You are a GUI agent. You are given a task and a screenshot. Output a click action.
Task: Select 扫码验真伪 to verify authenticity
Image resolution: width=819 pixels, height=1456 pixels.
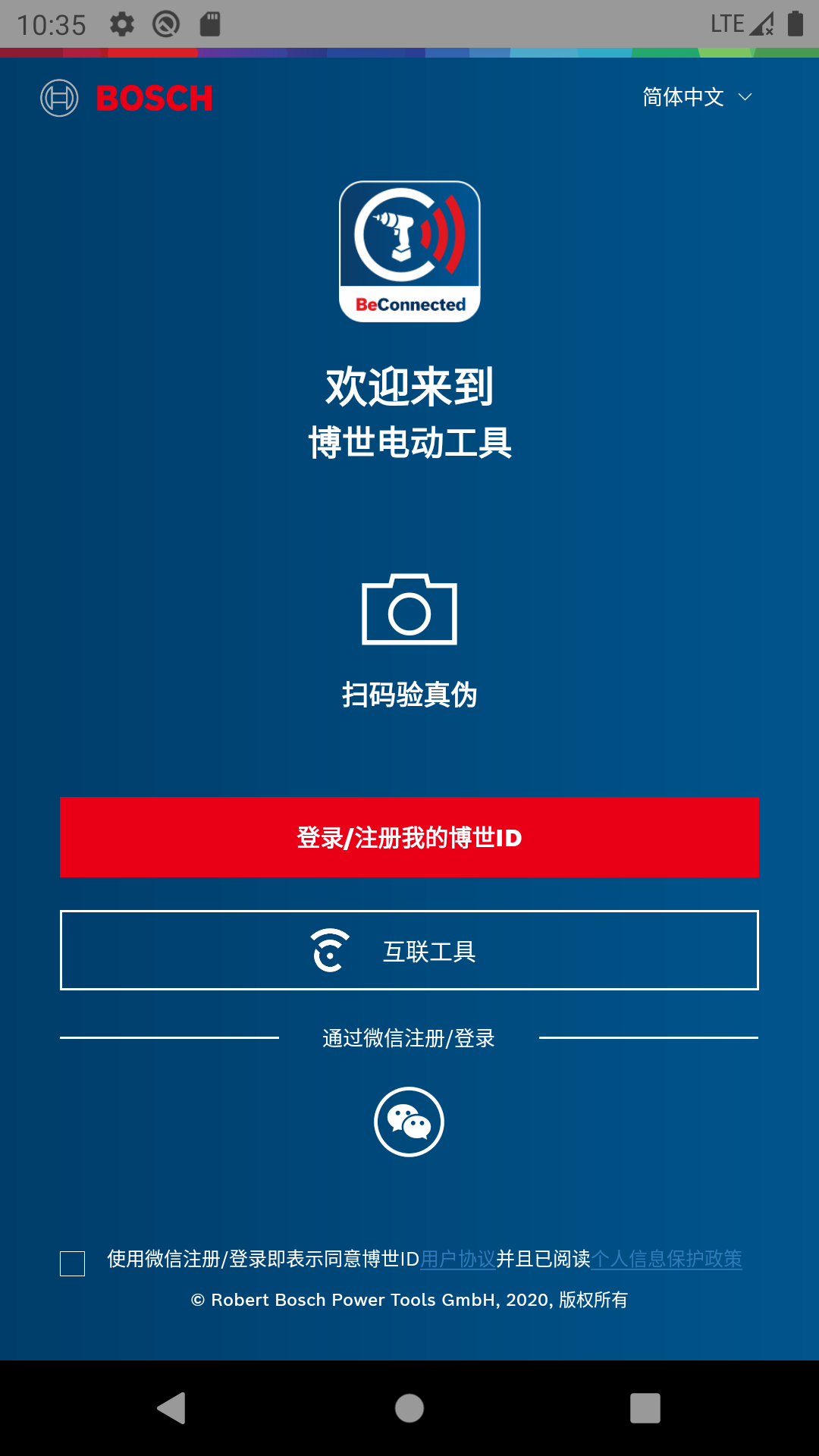coord(409,692)
